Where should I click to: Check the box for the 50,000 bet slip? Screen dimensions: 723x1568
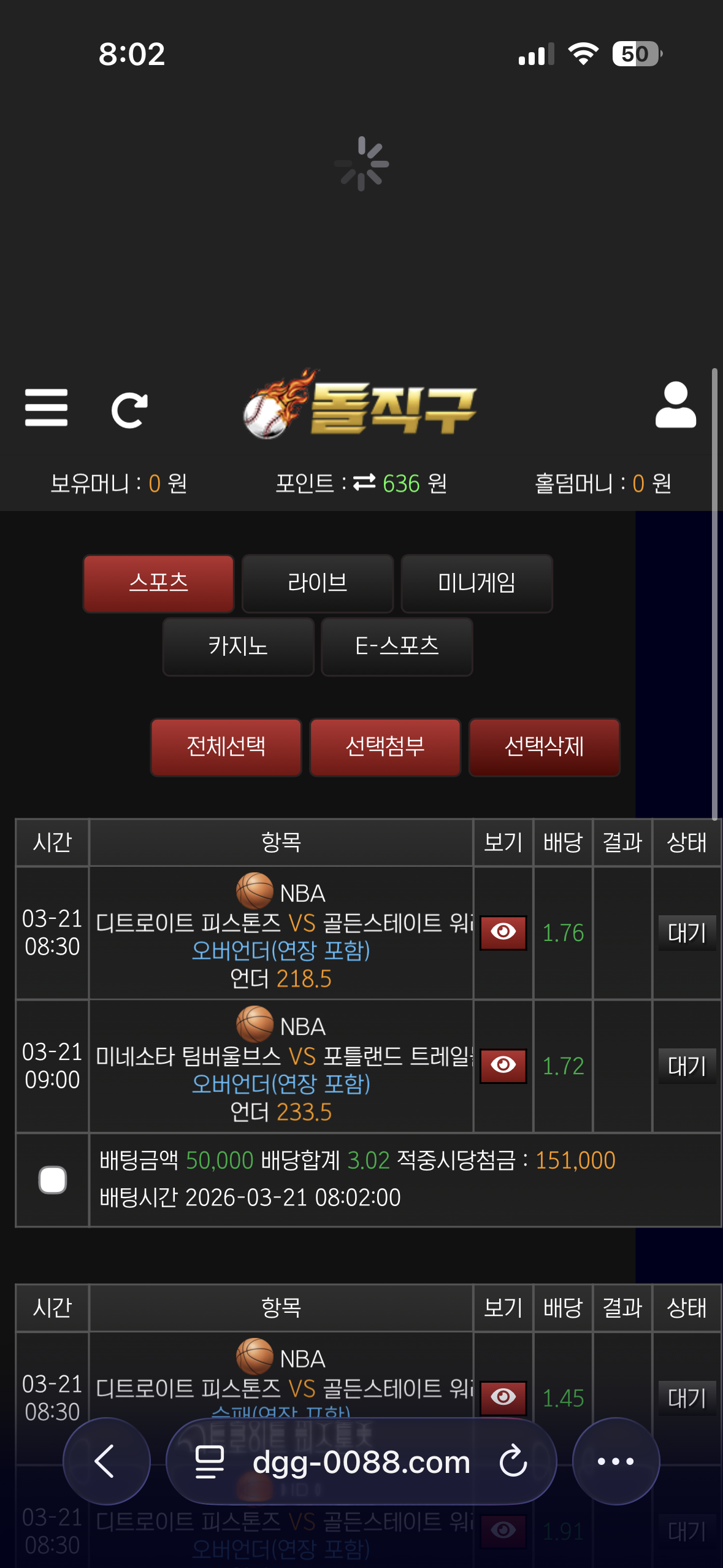click(x=53, y=1180)
